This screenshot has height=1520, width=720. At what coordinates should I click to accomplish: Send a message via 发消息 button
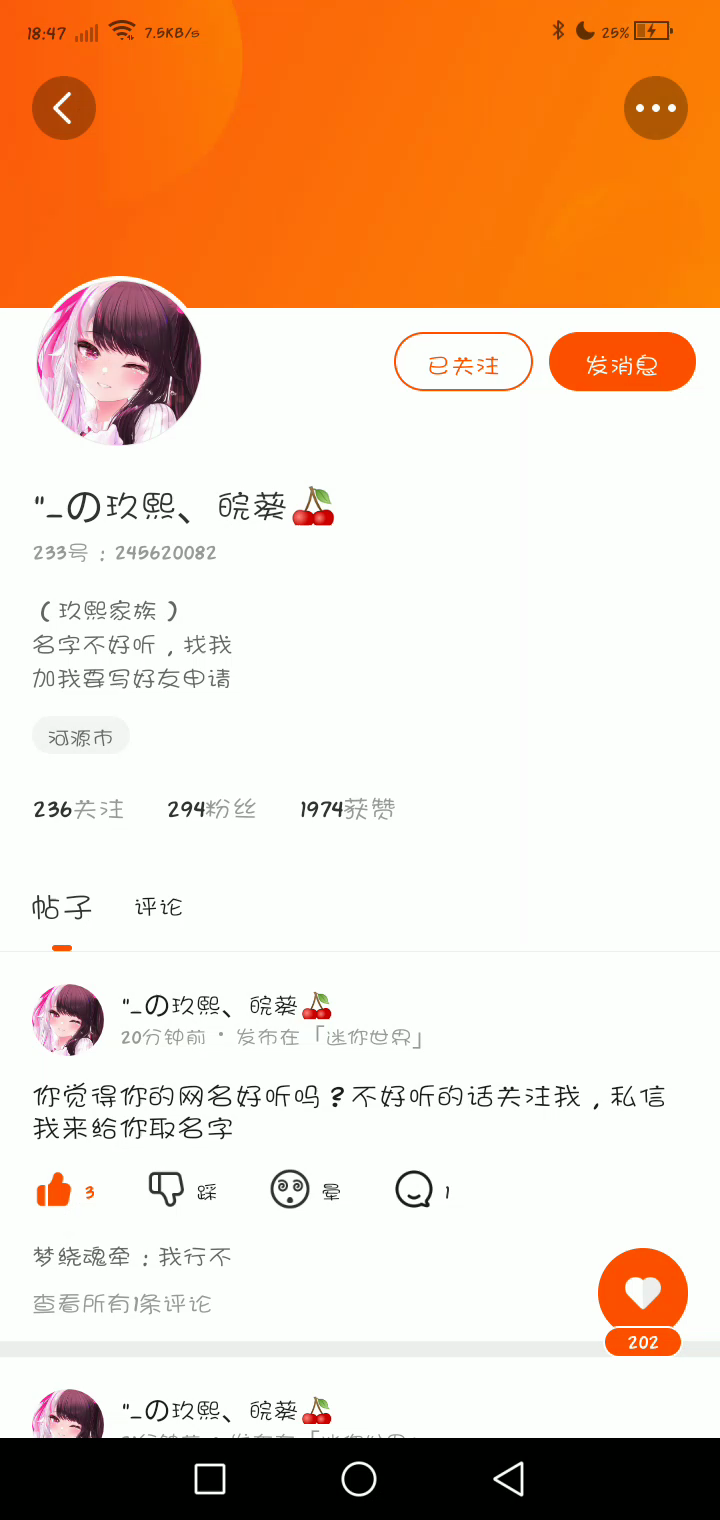tap(622, 362)
